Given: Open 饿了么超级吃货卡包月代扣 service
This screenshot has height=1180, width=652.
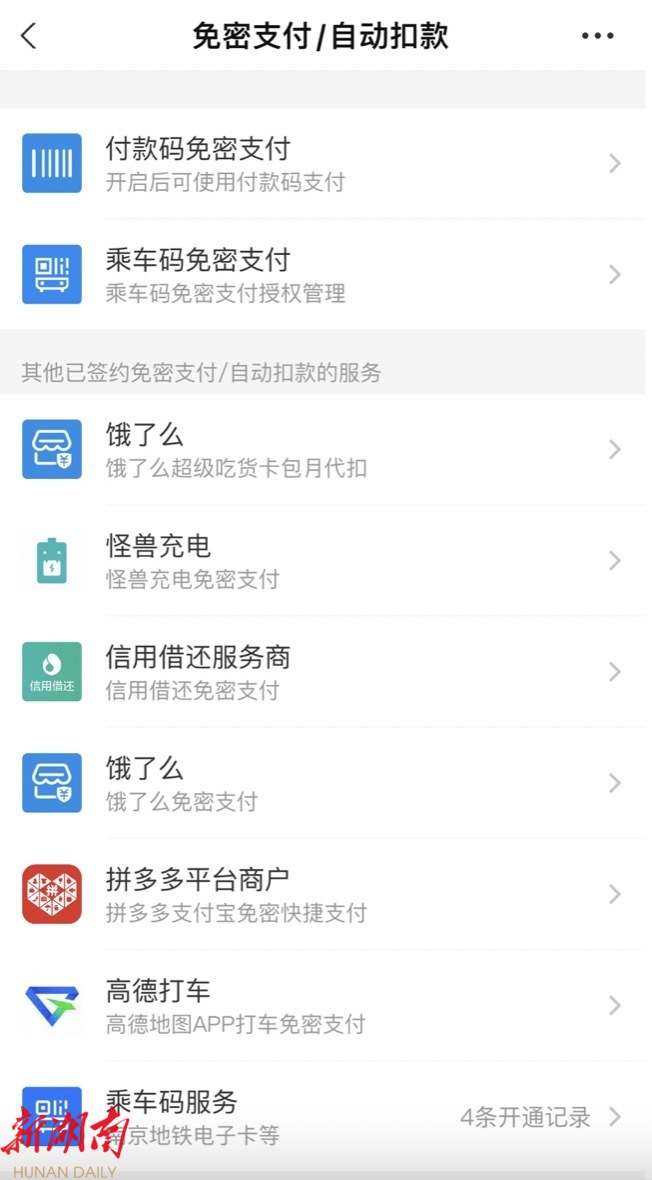Looking at the screenshot, I should [x=326, y=449].
